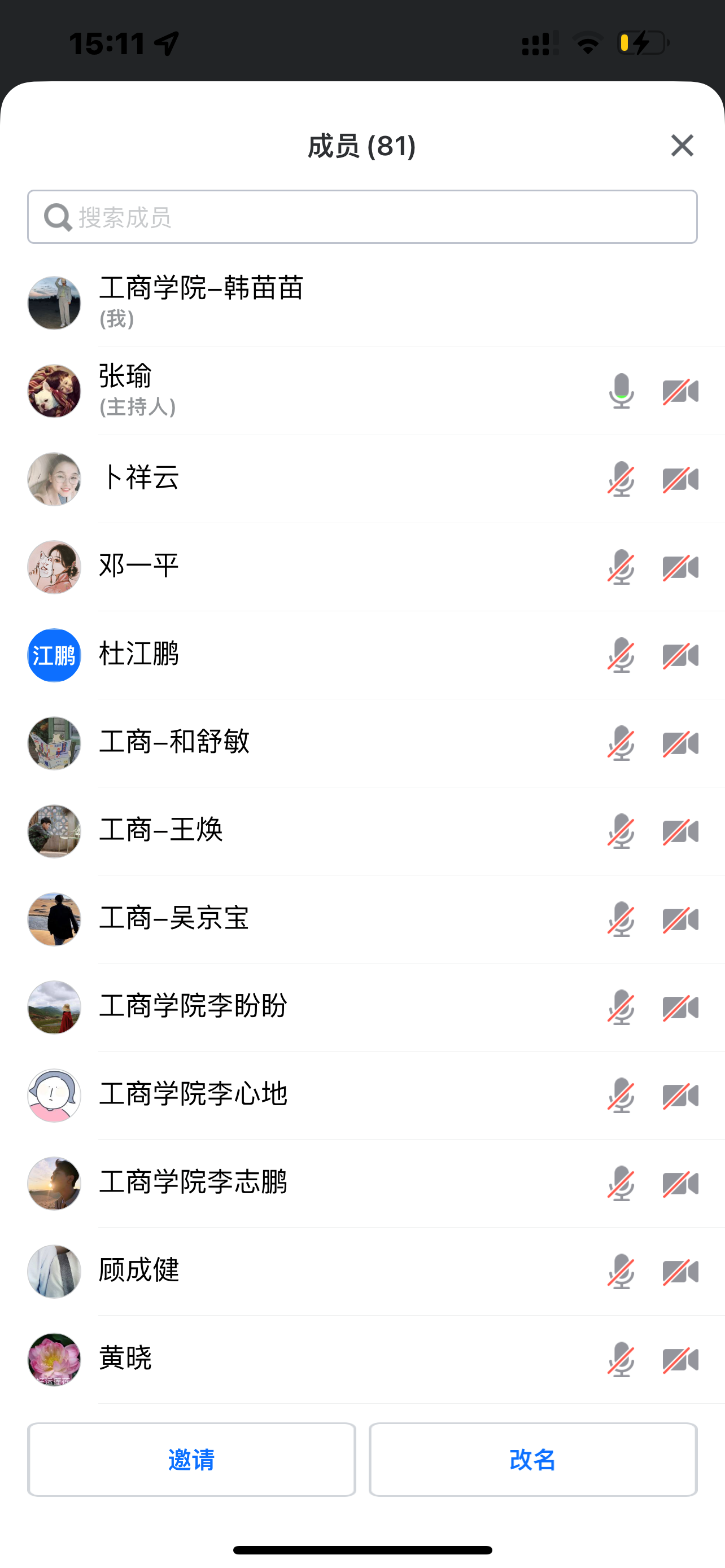This screenshot has height=1568, width=725.
Task: Tap the 搜索成员 search field
Action: click(x=362, y=217)
